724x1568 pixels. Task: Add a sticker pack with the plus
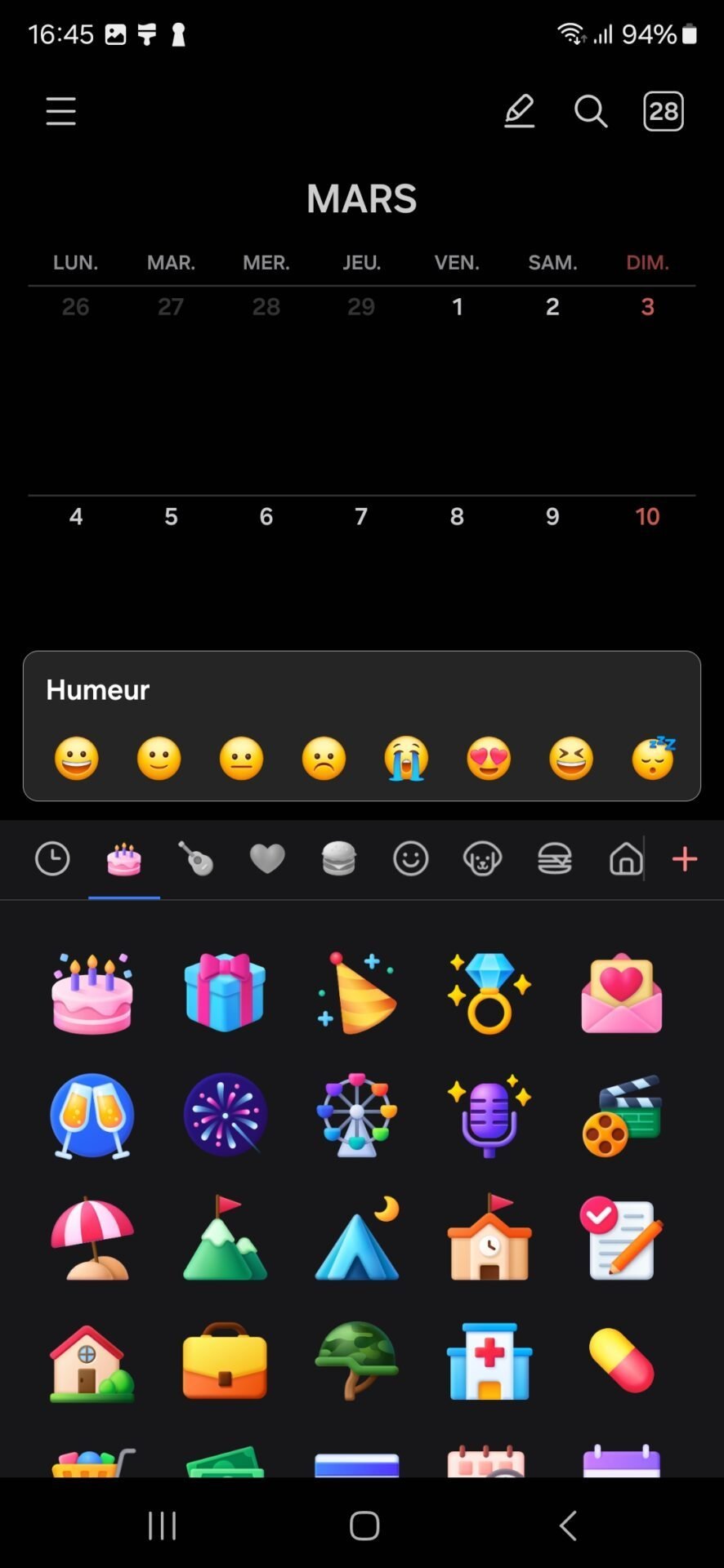pyautogui.click(x=685, y=859)
